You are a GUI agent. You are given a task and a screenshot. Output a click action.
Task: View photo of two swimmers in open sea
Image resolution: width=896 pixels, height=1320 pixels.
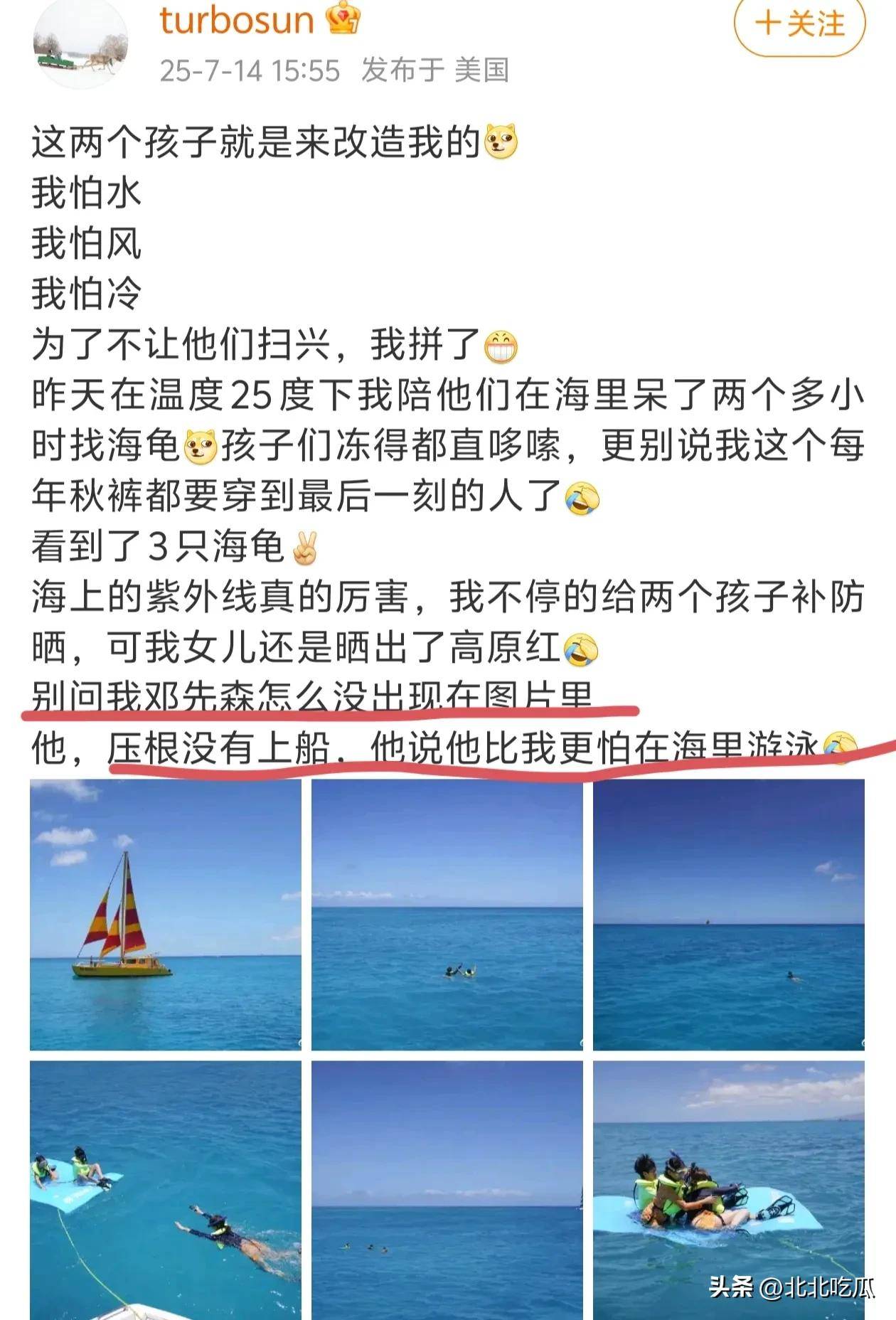(447, 914)
